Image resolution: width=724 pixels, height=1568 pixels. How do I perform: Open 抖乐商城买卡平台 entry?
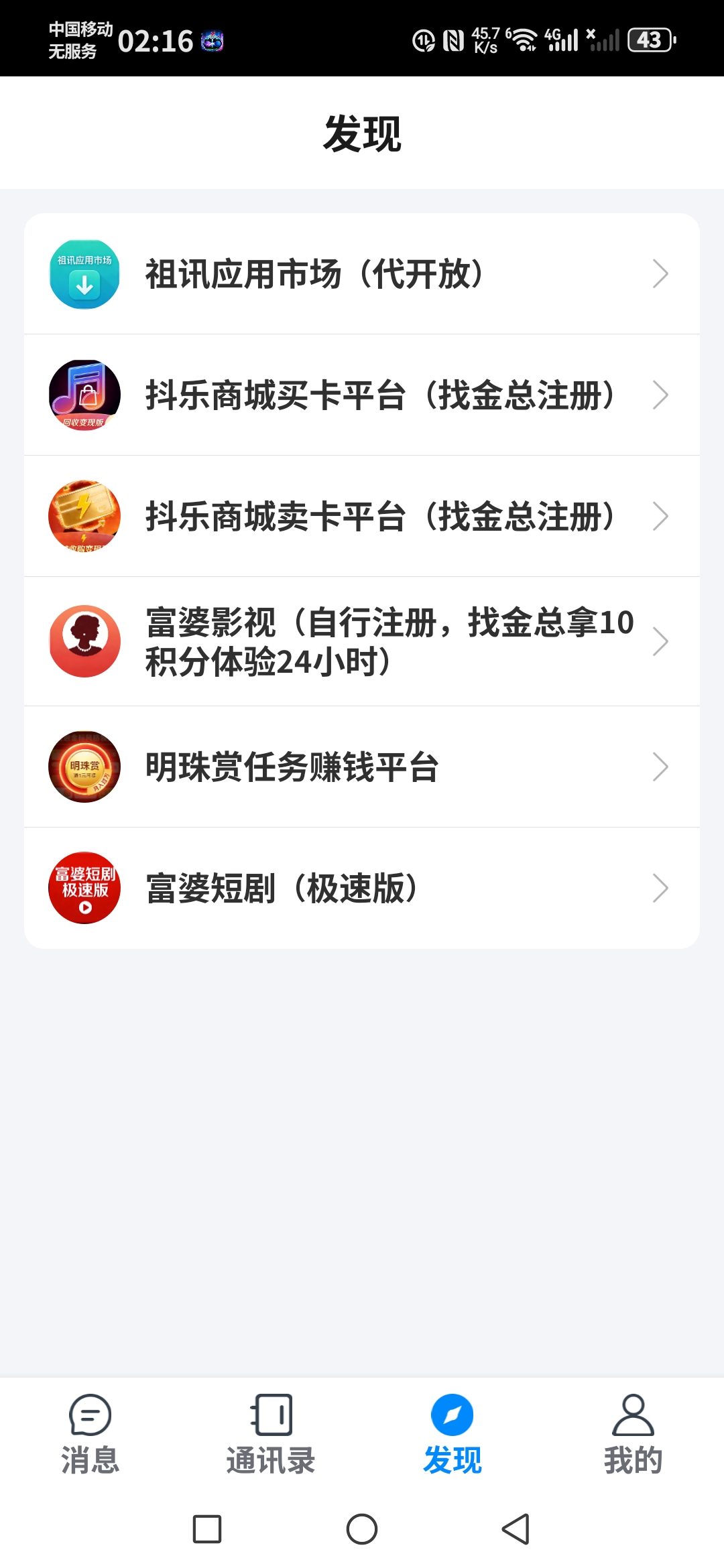362,395
